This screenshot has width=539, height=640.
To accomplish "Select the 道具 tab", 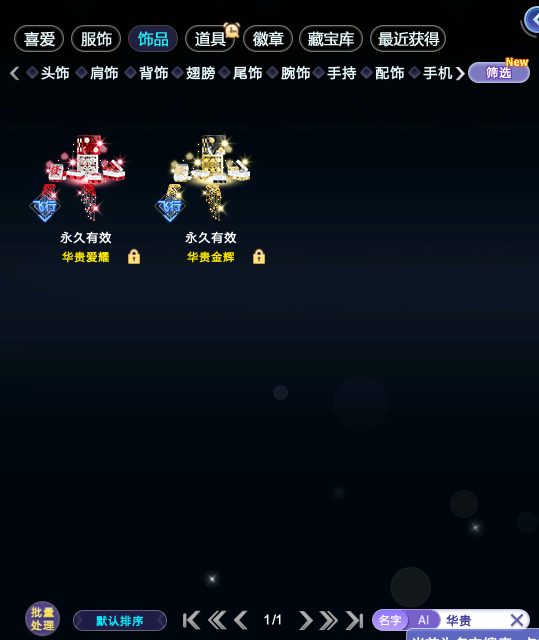I will (x=210, y=39).
